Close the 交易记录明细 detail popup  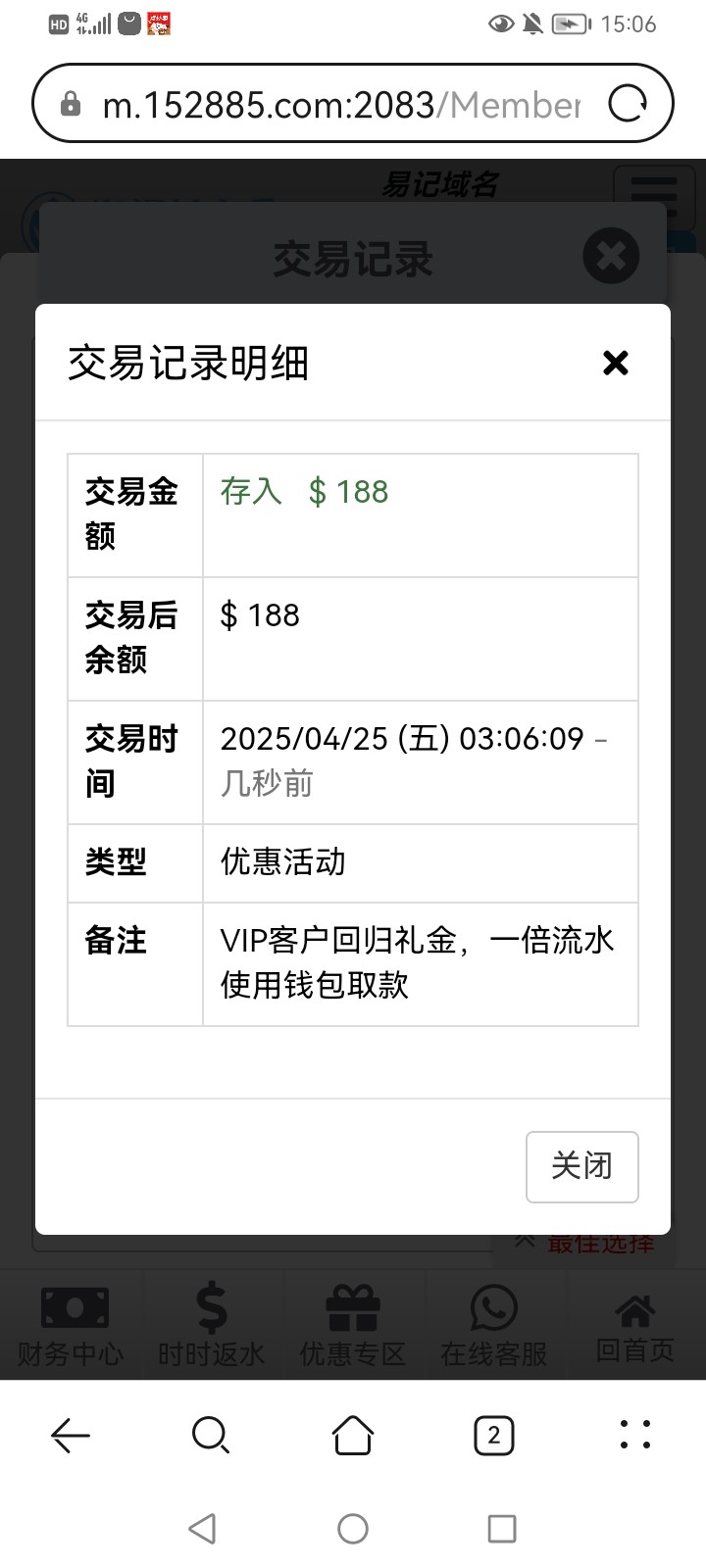616,364
